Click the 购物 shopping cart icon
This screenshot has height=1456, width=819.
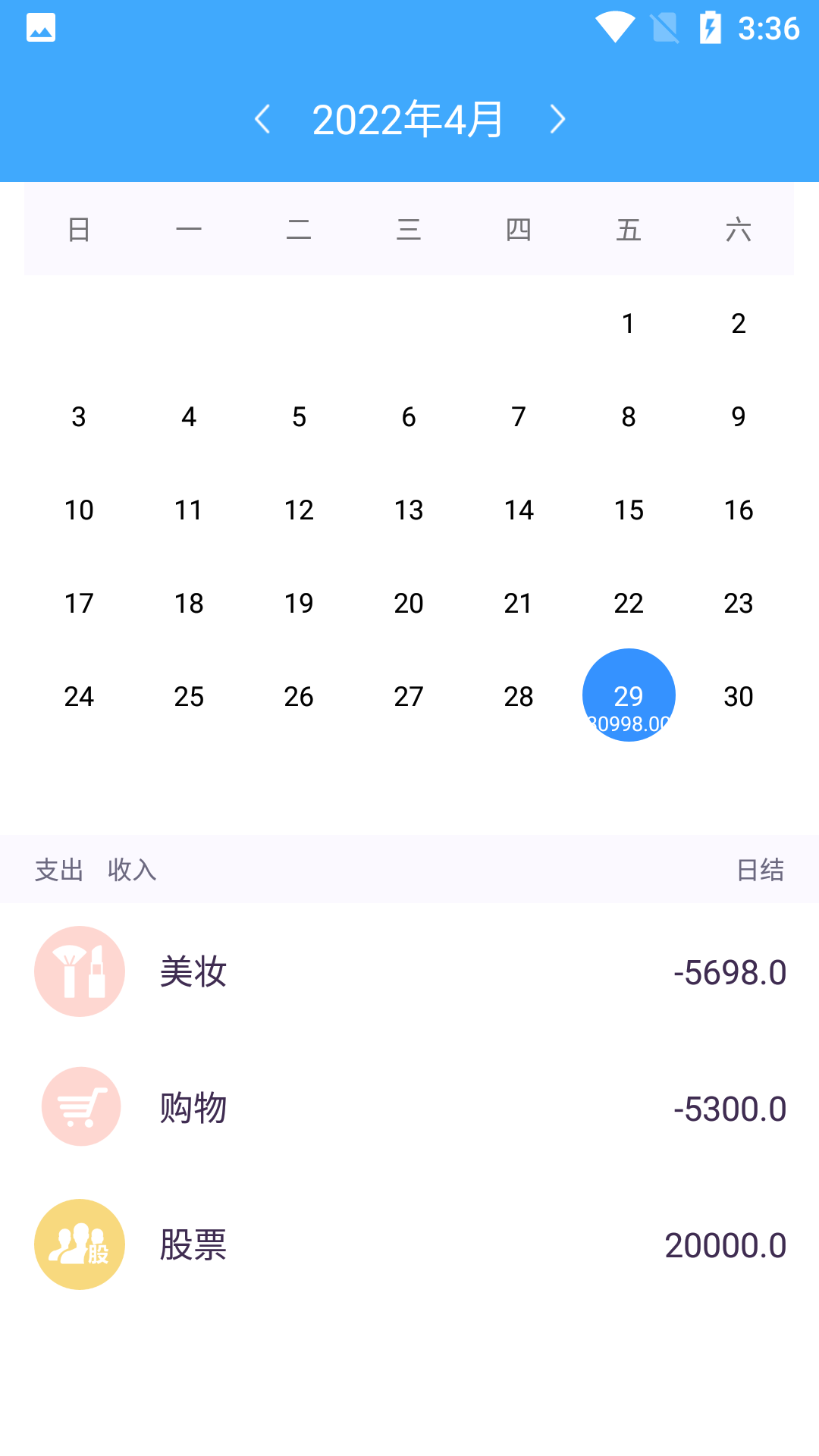click(x=80, y=1106)
